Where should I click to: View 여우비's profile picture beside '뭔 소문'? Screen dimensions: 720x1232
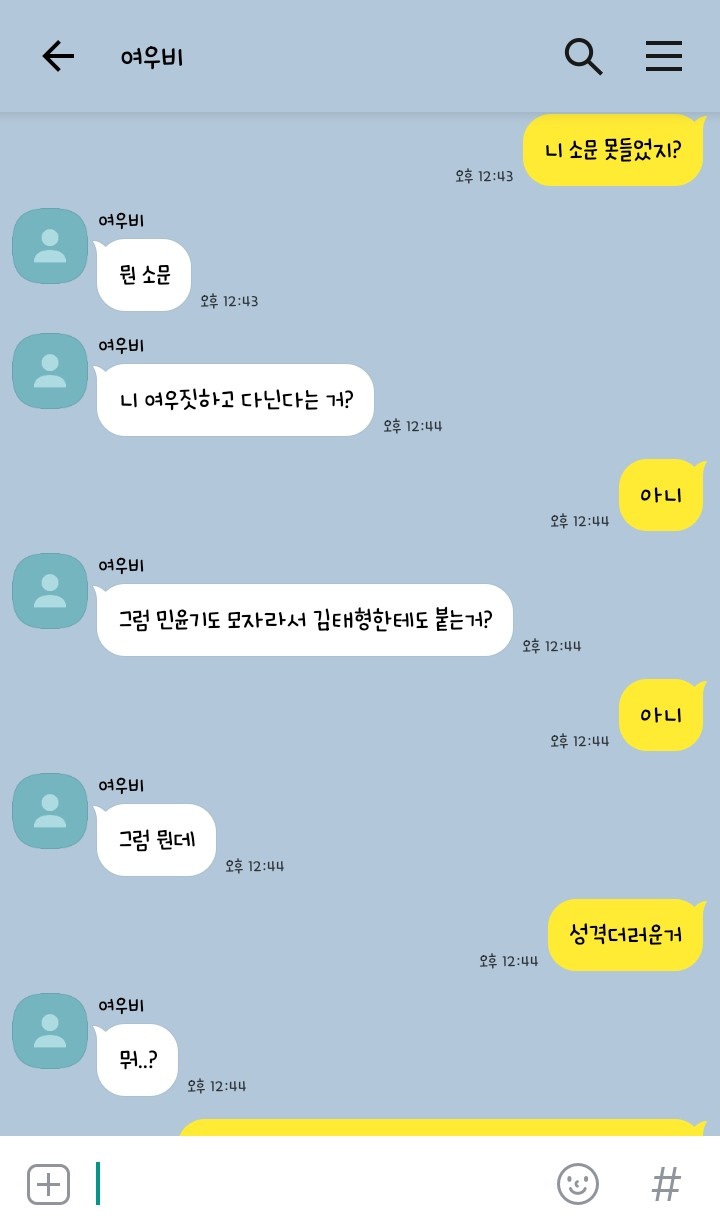coord(50,246)
